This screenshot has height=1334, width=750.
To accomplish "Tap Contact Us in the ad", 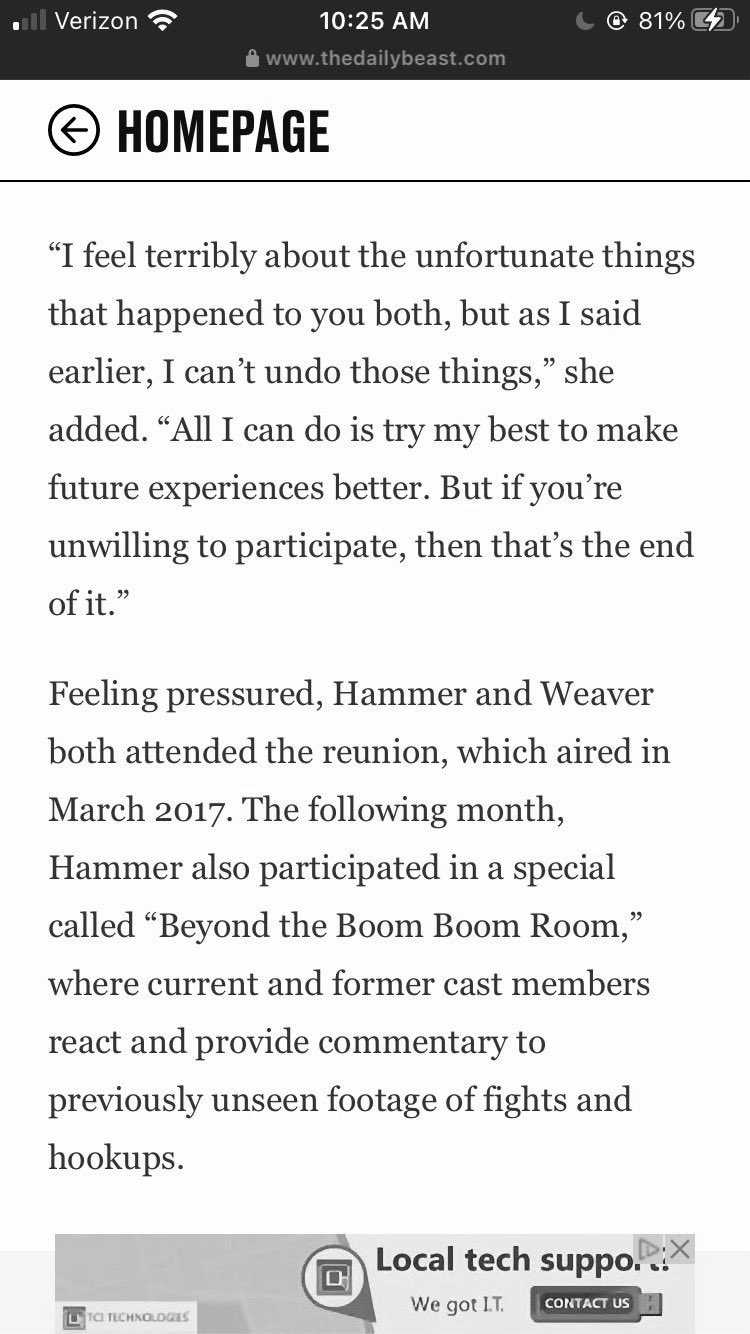I will (587, 1302).
